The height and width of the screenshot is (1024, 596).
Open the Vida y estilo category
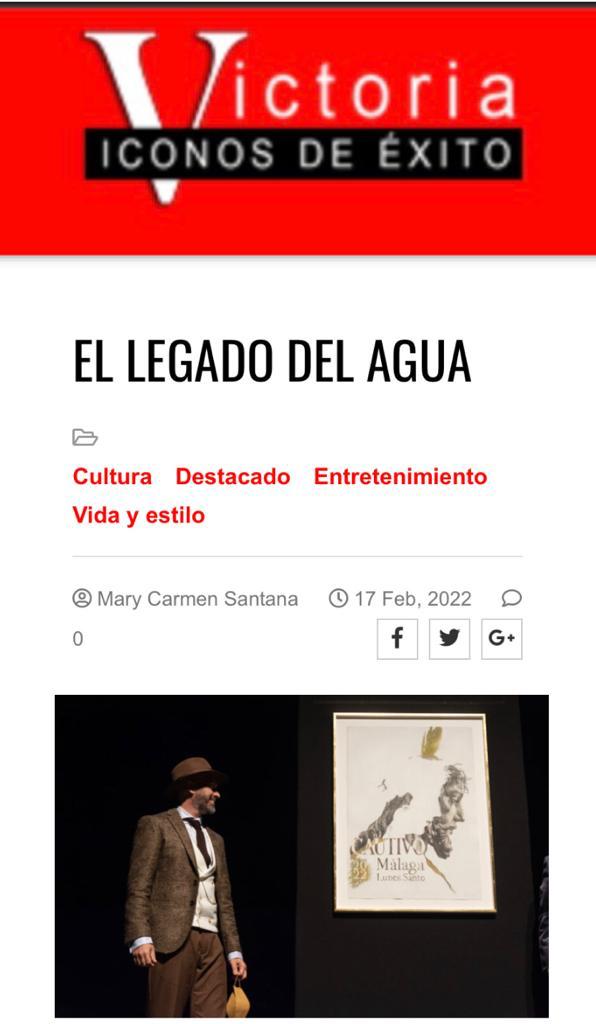[x=138, y=515]
